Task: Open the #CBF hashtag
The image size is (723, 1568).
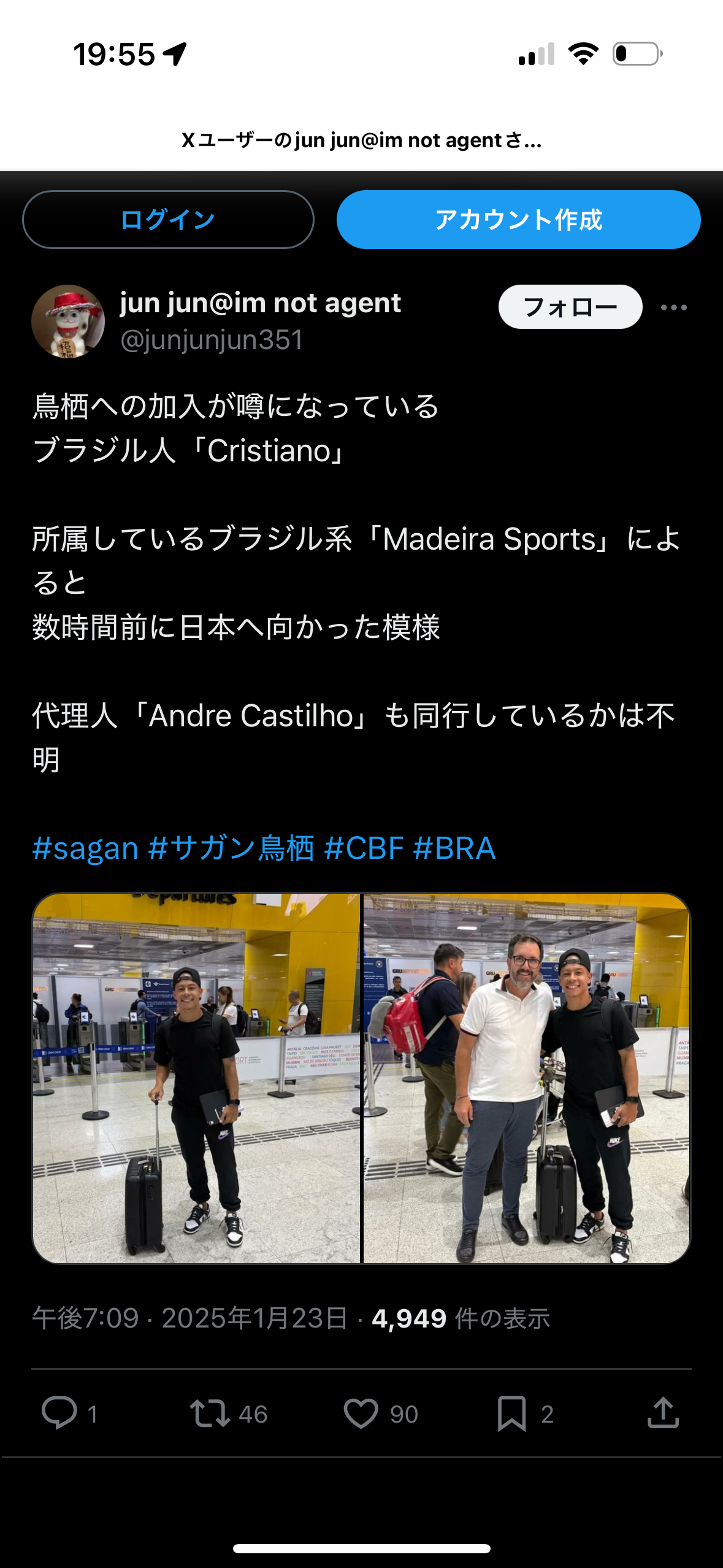Action: coord(364,848)
